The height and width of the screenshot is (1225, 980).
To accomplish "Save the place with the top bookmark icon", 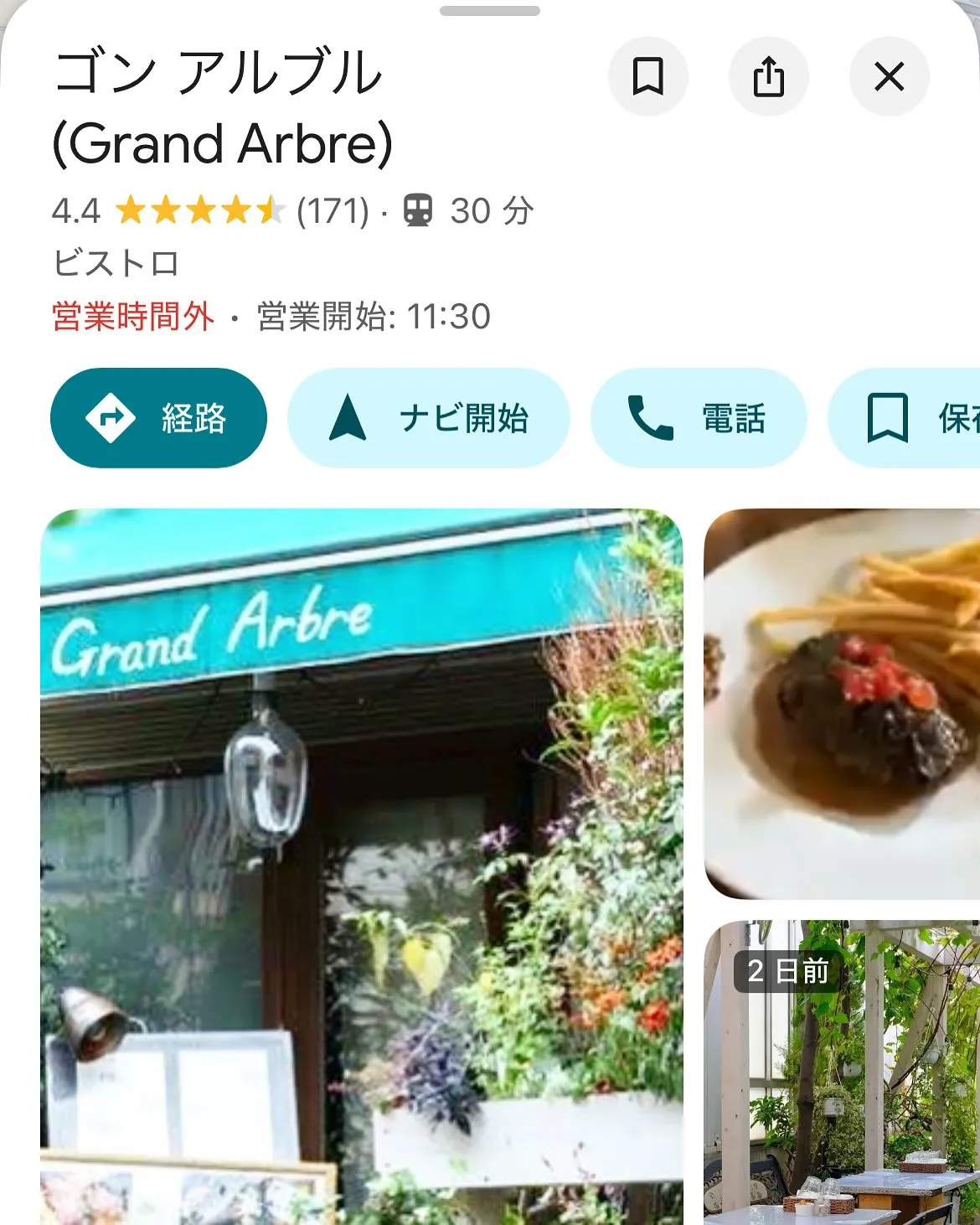I will pyautogui.click(x=647, y=76).
